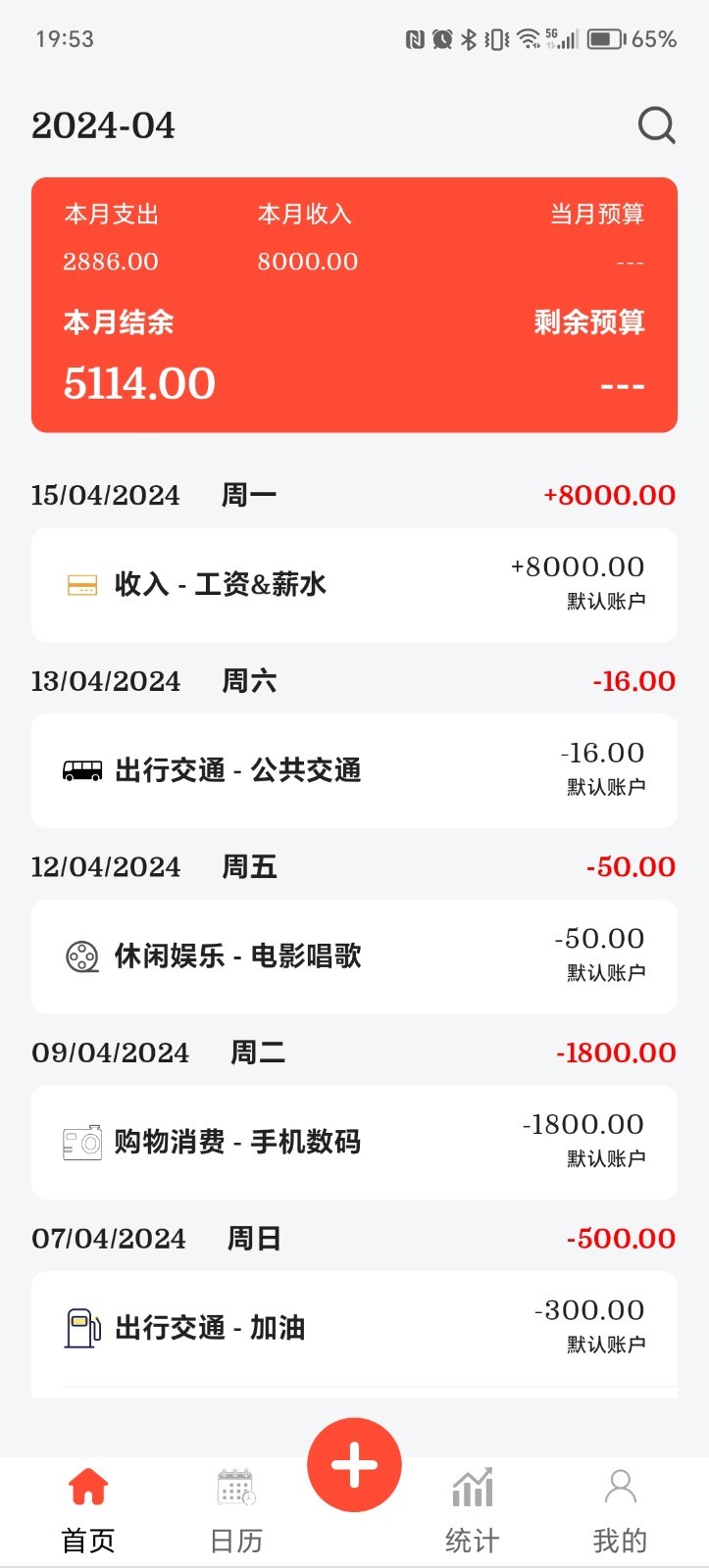The width and height of the screenshot is (709, 1568).
Task: Select the 我的 profile icon
Action: click(620, 1485)
